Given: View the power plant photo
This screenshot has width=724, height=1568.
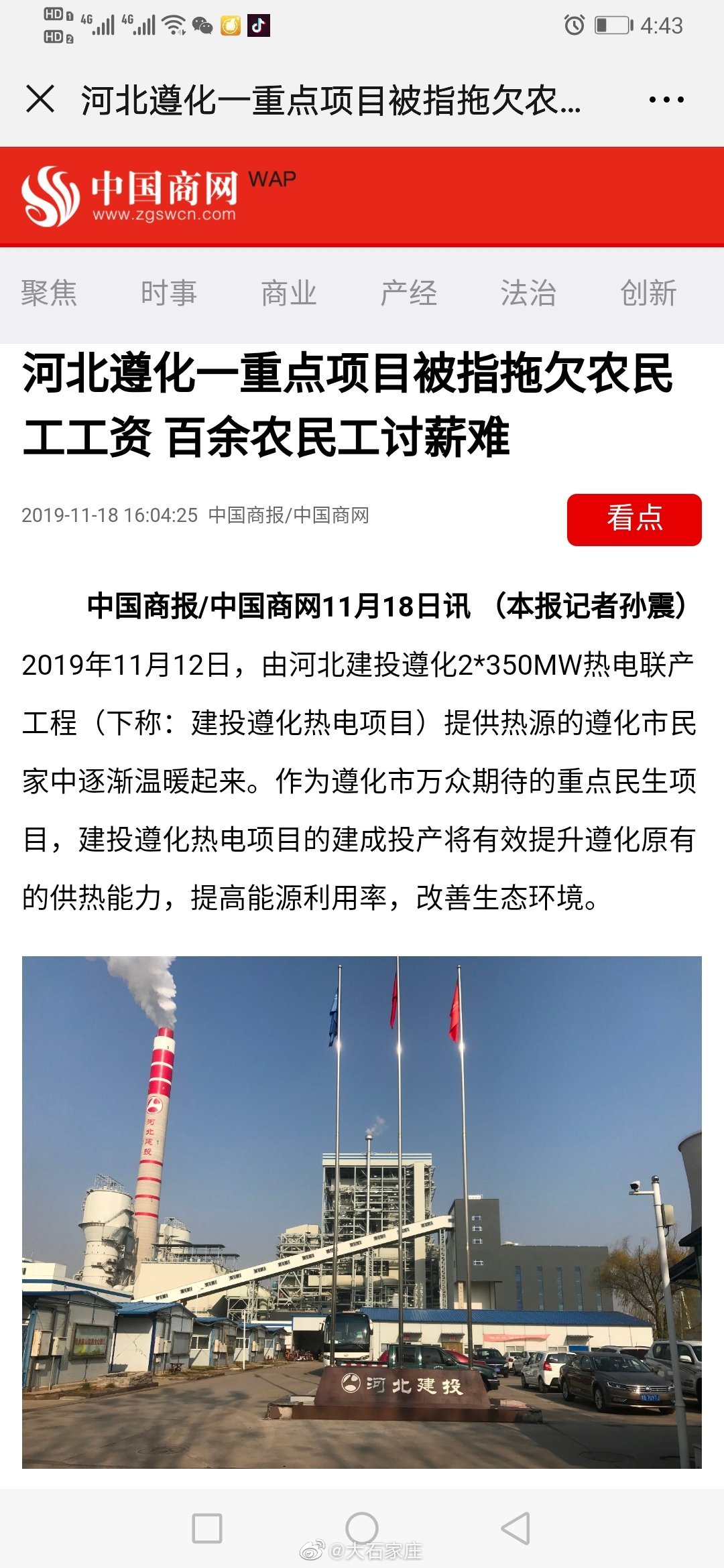Looking at the screenshot, I should point(362,1212).
